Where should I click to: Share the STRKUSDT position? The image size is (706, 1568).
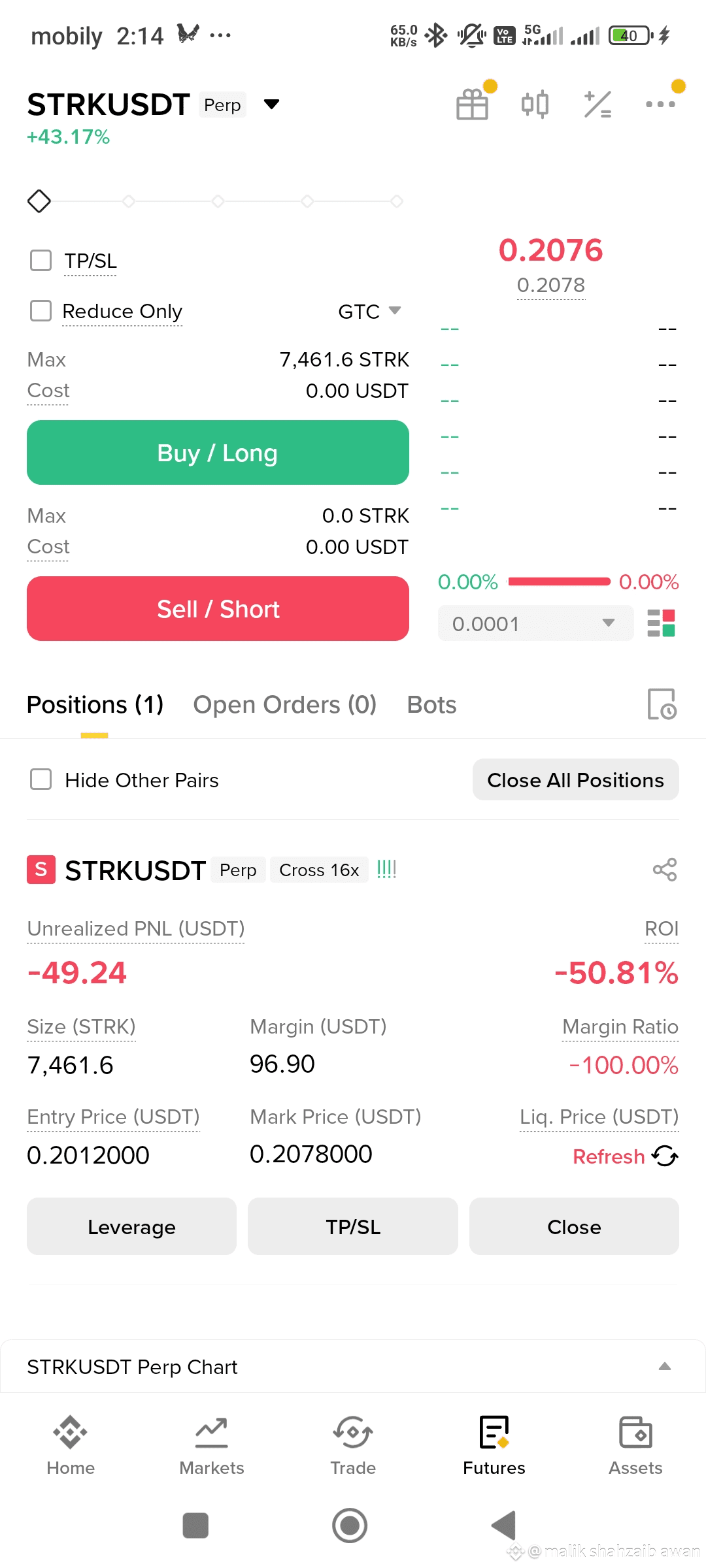(665, 870)
